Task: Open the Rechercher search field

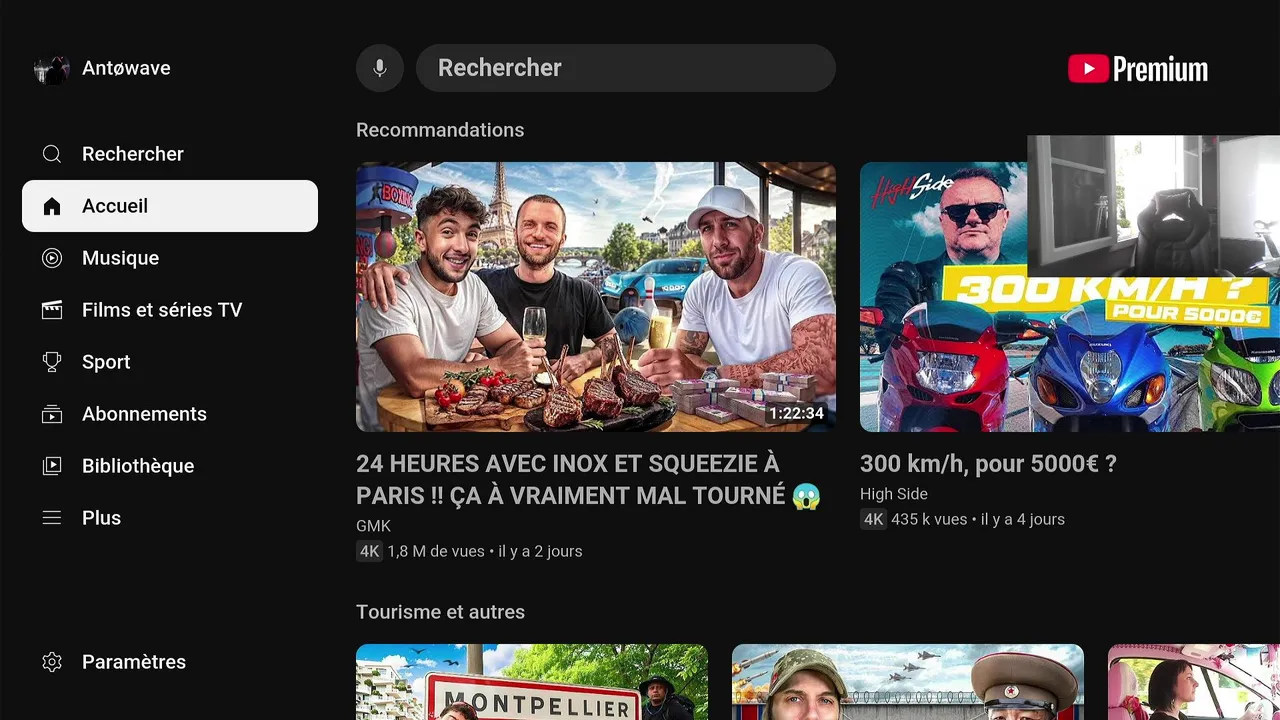Action: click(625, 68)
